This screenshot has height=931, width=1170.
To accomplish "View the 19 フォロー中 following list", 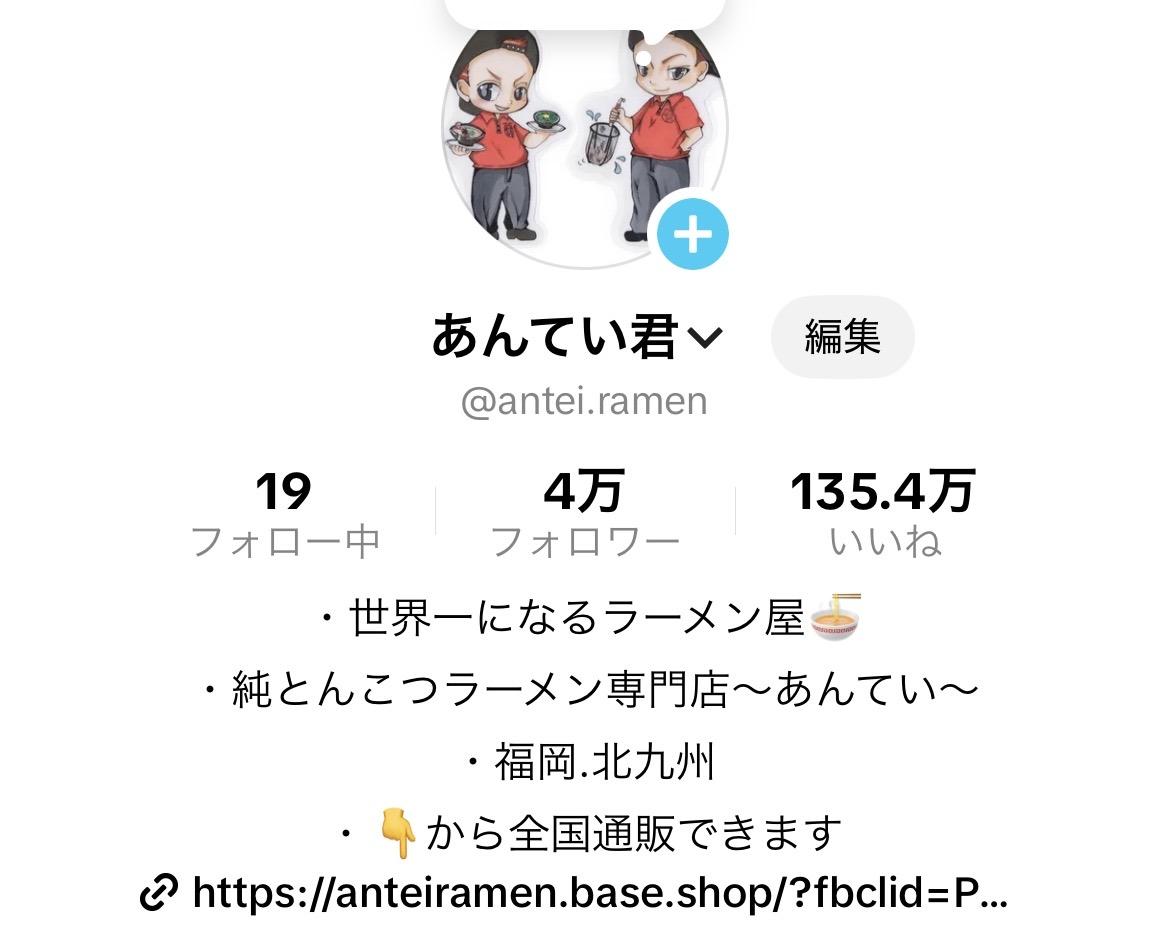I will [285, 514].
